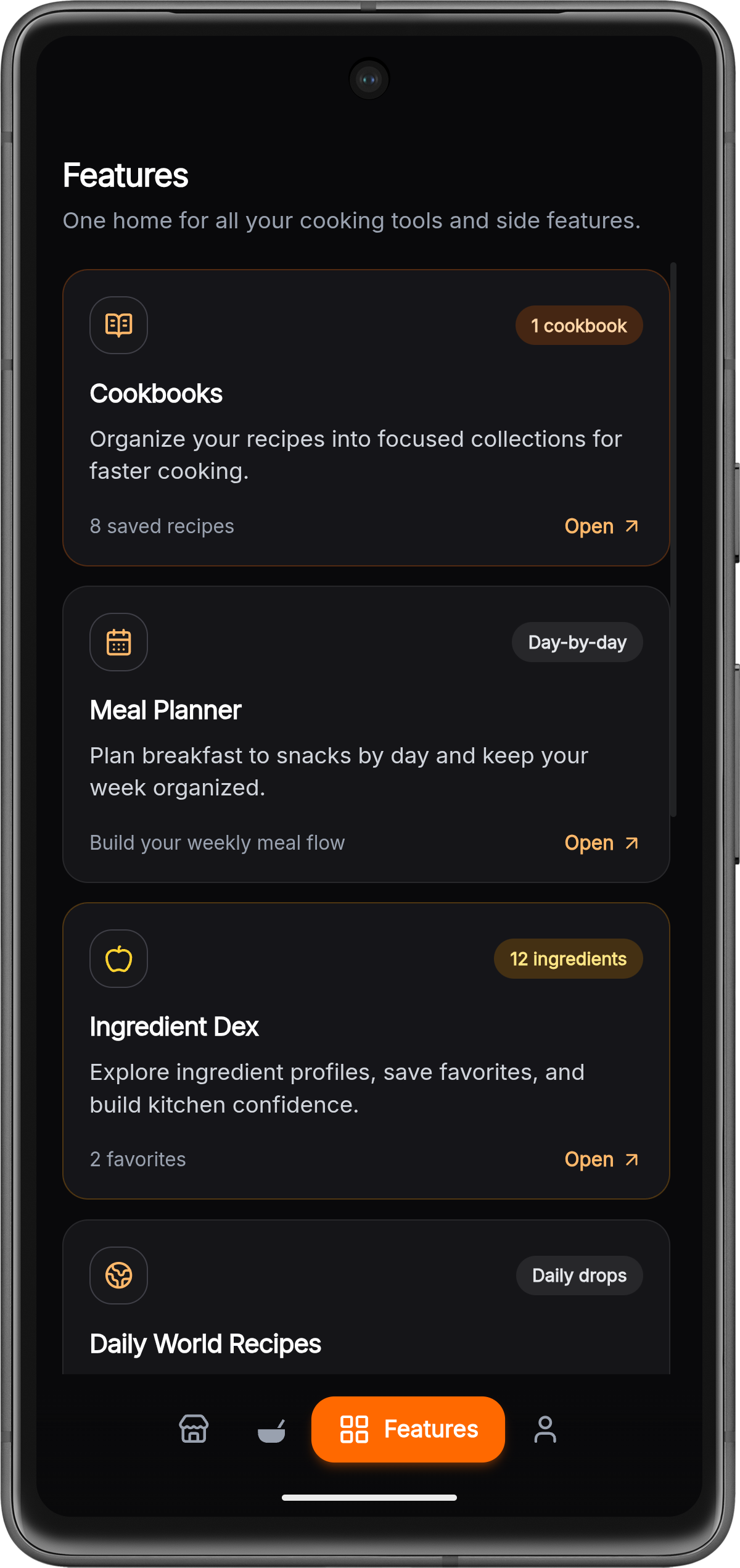Open the profile person icon in bottom navigation

(545, 1429)
